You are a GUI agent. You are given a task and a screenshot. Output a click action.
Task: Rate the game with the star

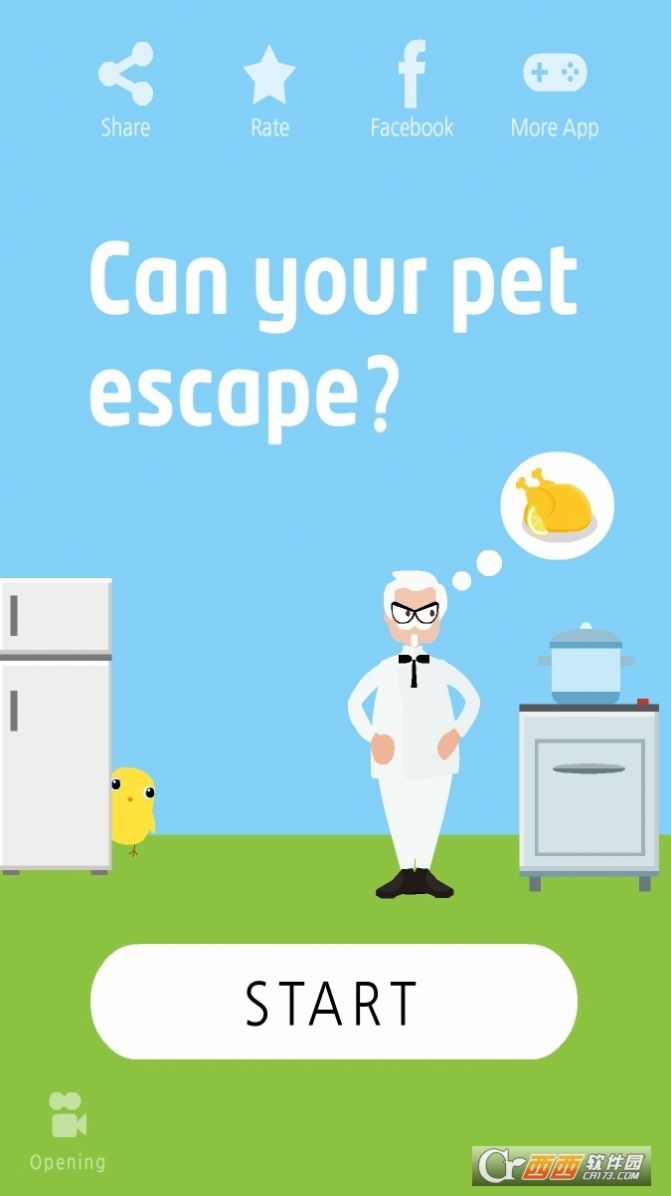[x=269, y=75]
